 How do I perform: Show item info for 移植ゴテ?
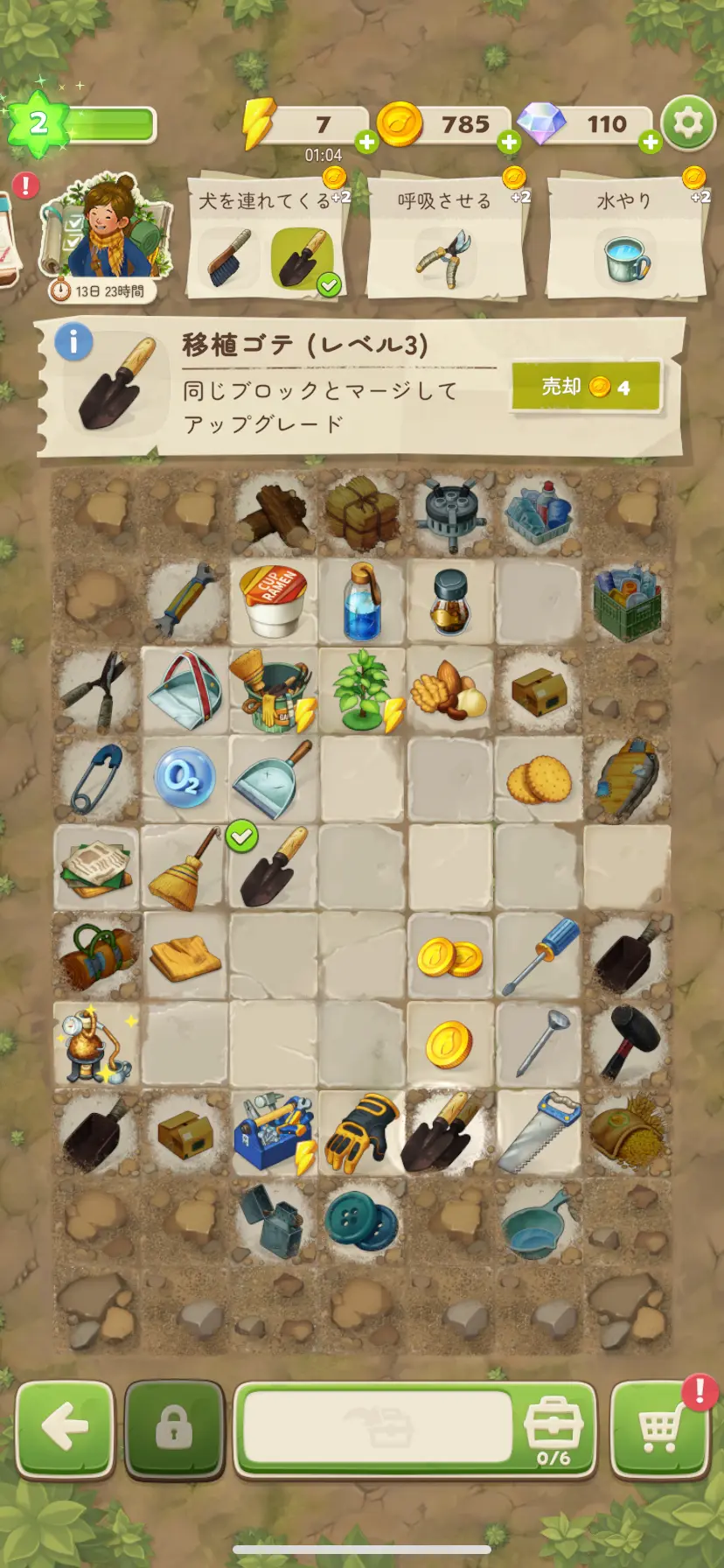(x=73, y=342)
